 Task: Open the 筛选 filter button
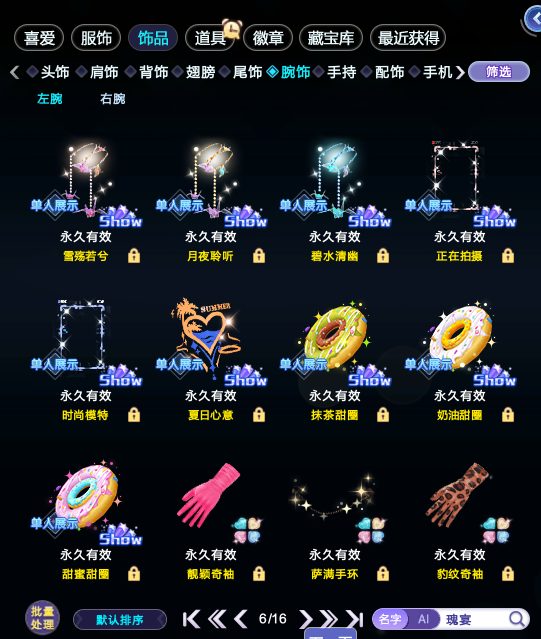(499, 72)
